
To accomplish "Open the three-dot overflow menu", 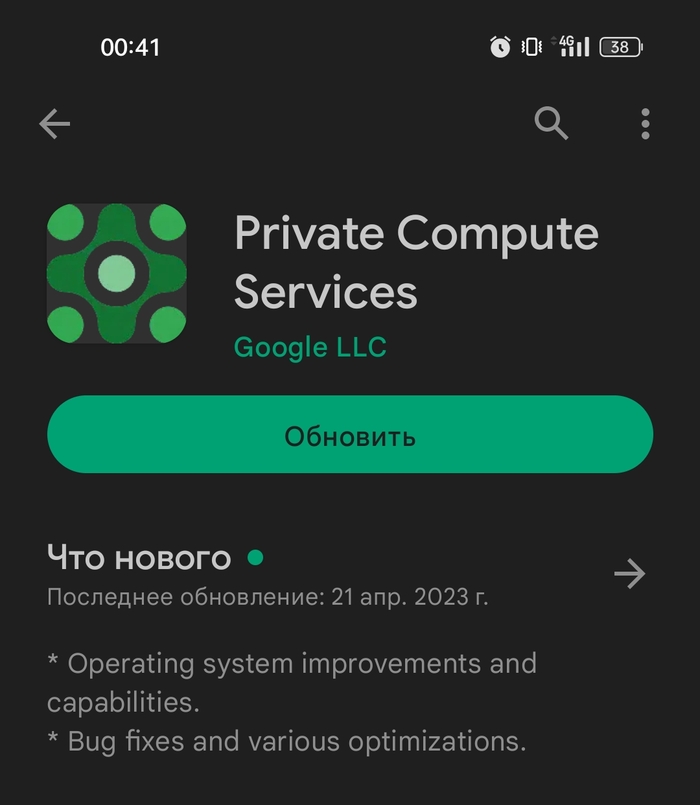I will coord(645,124).
